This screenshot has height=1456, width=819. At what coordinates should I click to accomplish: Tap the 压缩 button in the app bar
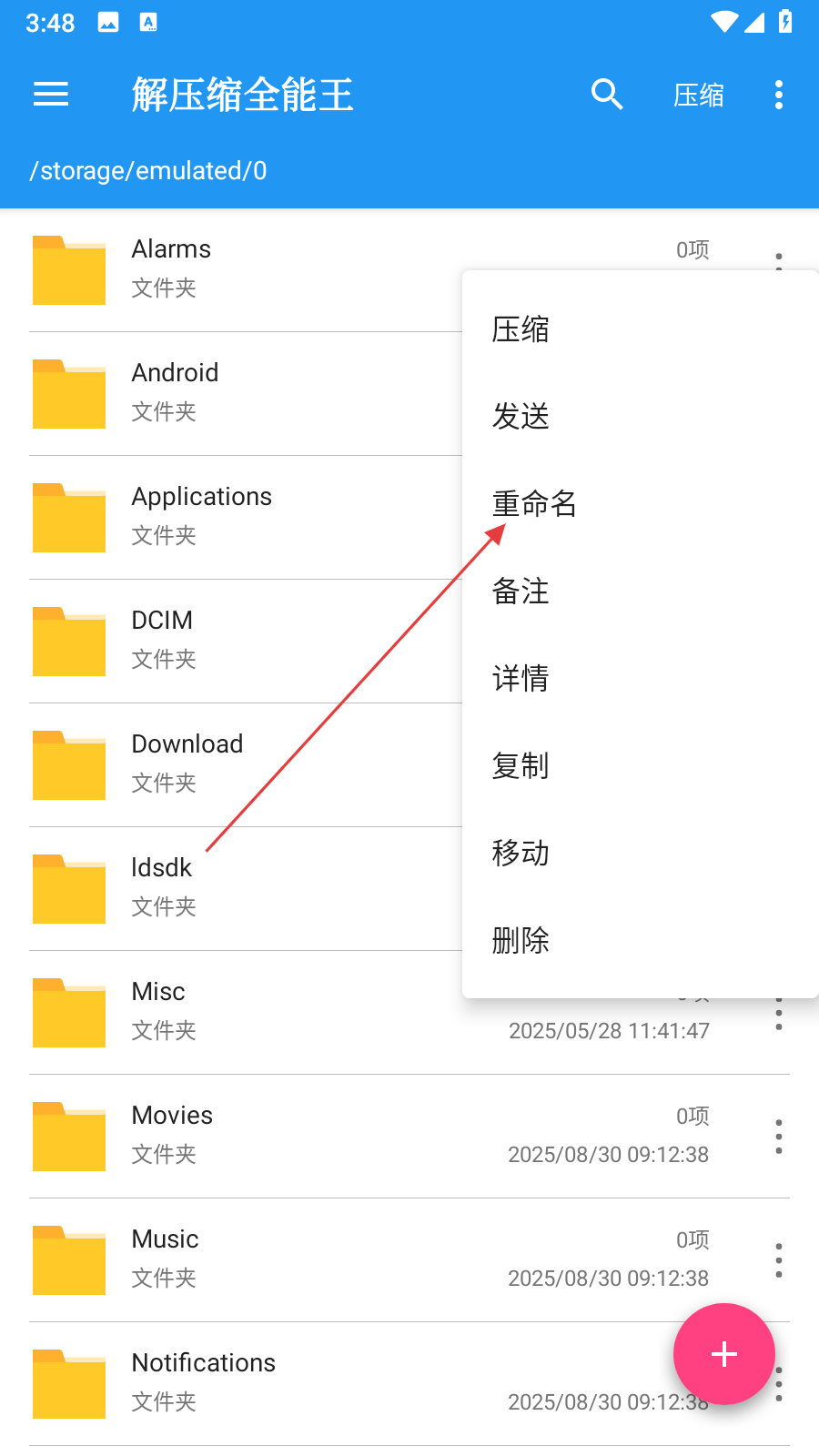699,95
